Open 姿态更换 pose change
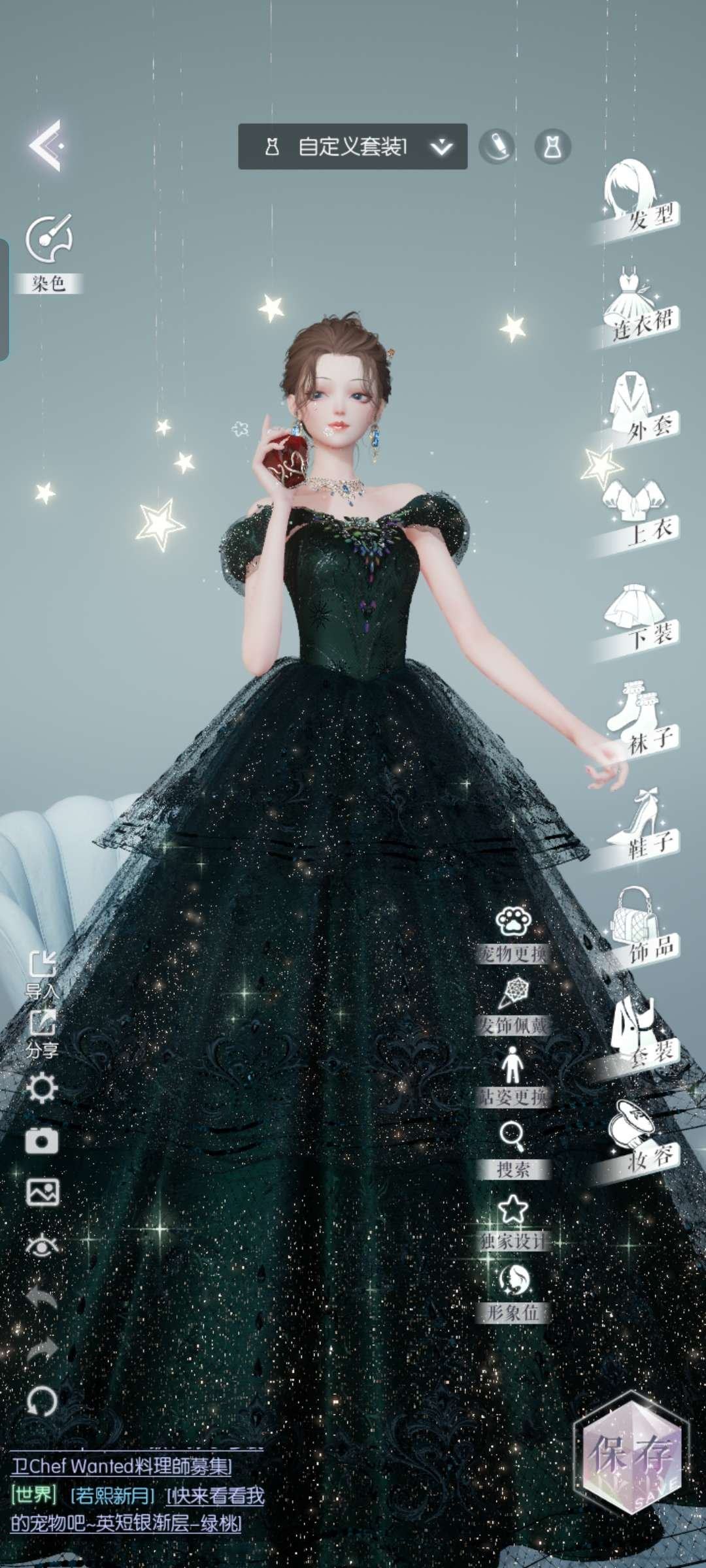706x1568 pixels. [513, 1077]
